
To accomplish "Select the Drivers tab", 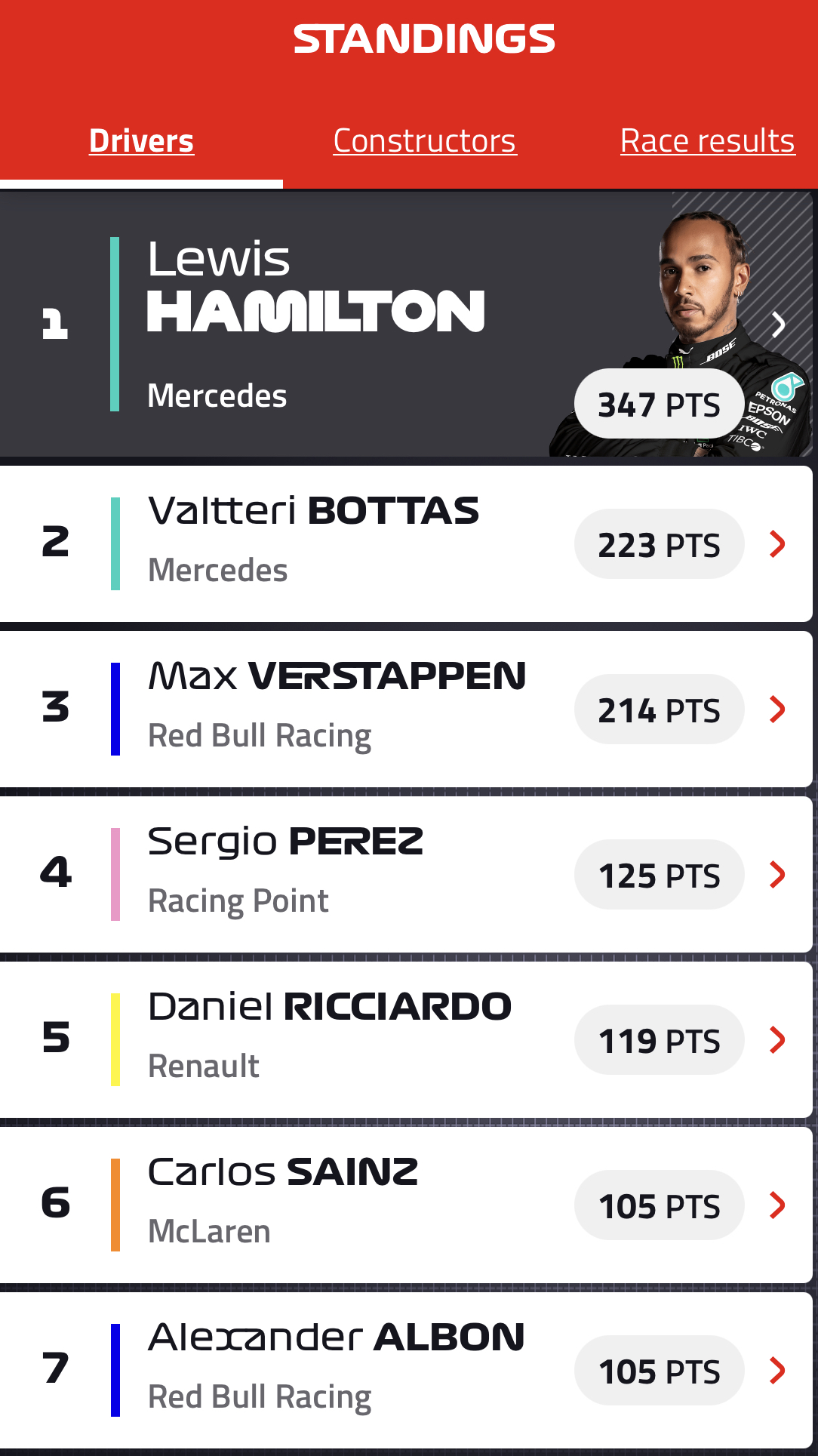I will point(141,141).
